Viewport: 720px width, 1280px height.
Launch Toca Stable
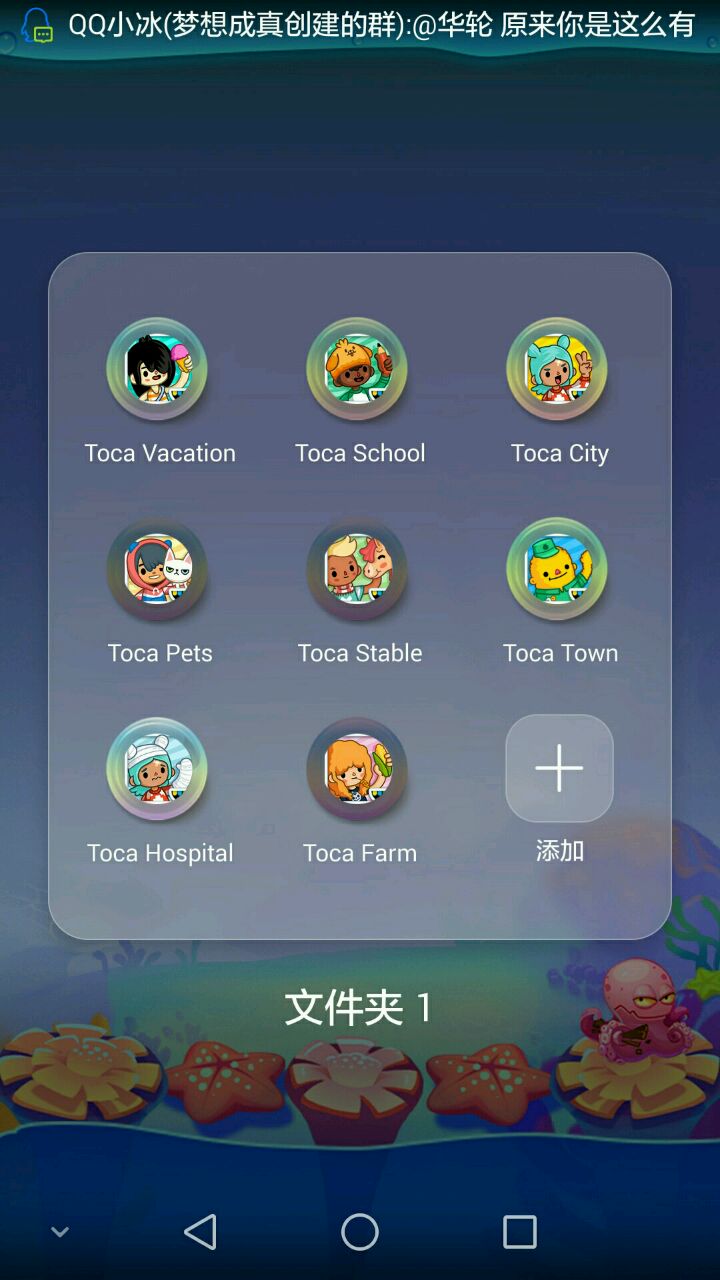(x=358, y=569)
